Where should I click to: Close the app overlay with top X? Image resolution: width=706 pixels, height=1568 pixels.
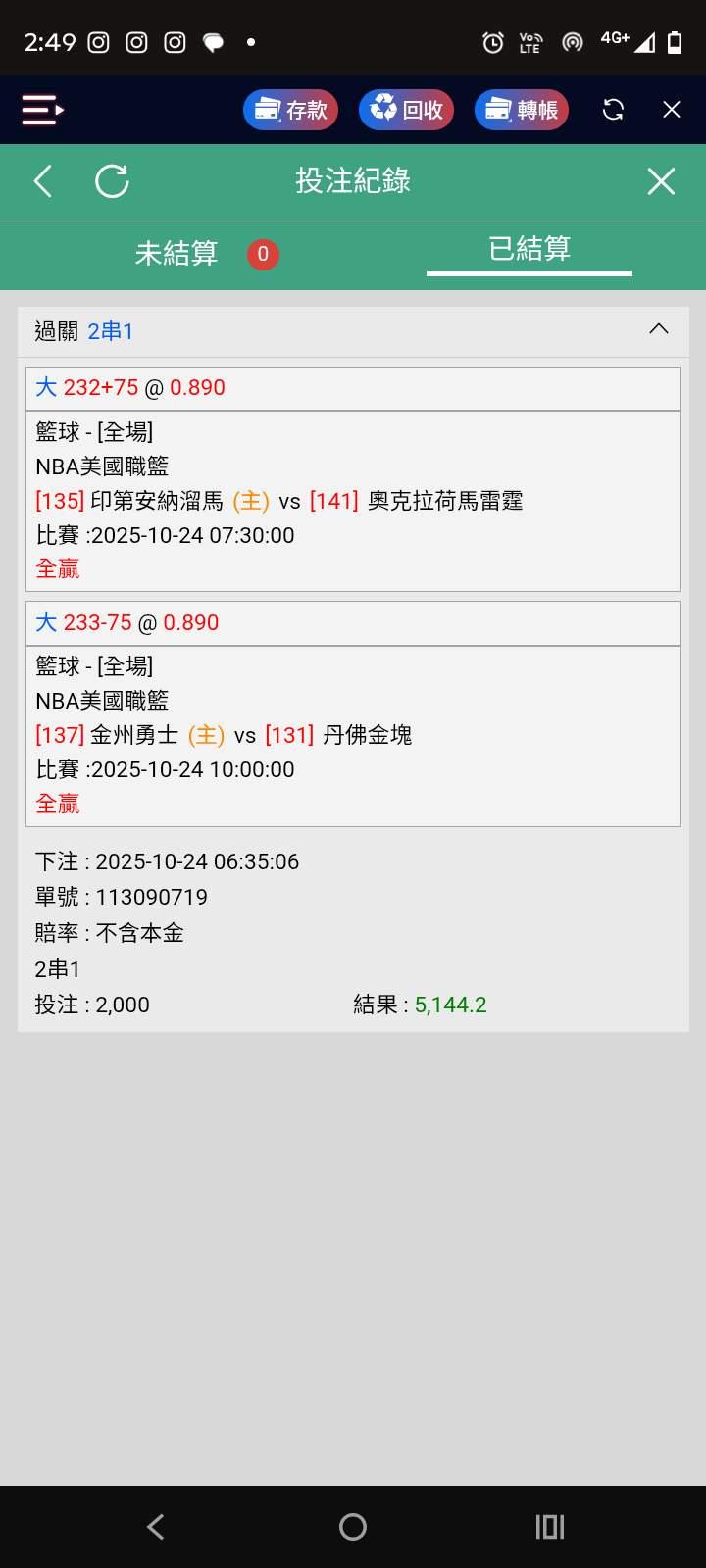tap(672, 110)
